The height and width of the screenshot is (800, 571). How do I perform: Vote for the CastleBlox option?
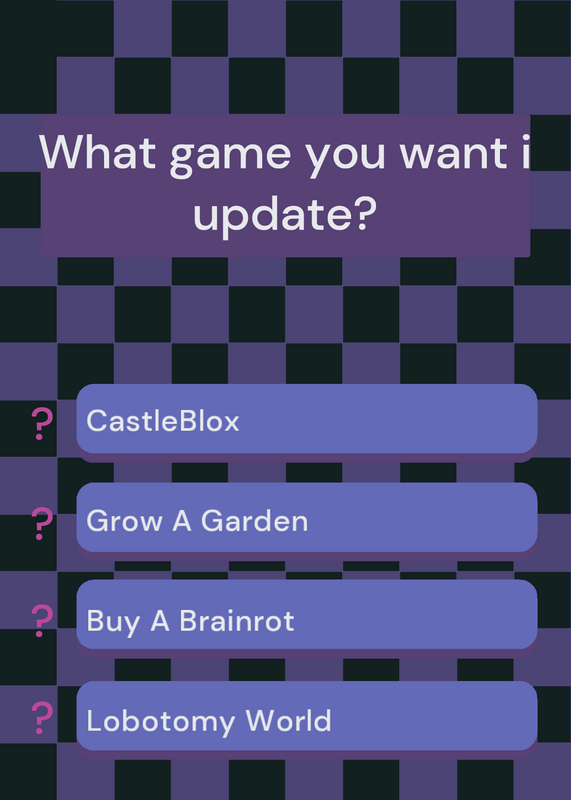point(307,419)
